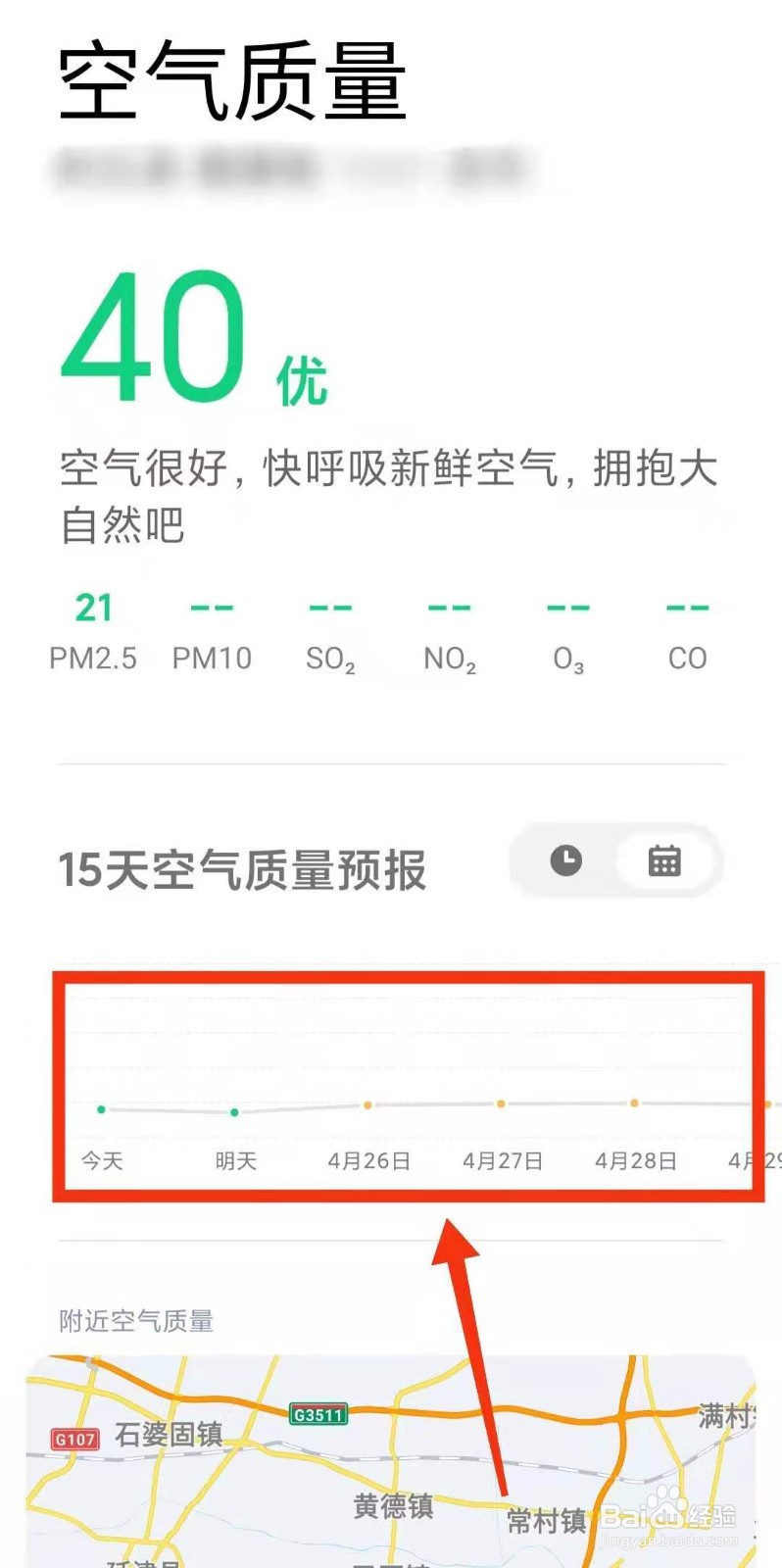Select the PM2.5 reading of 21
The image size is (782, 1568).
click(x=93, y=608)
